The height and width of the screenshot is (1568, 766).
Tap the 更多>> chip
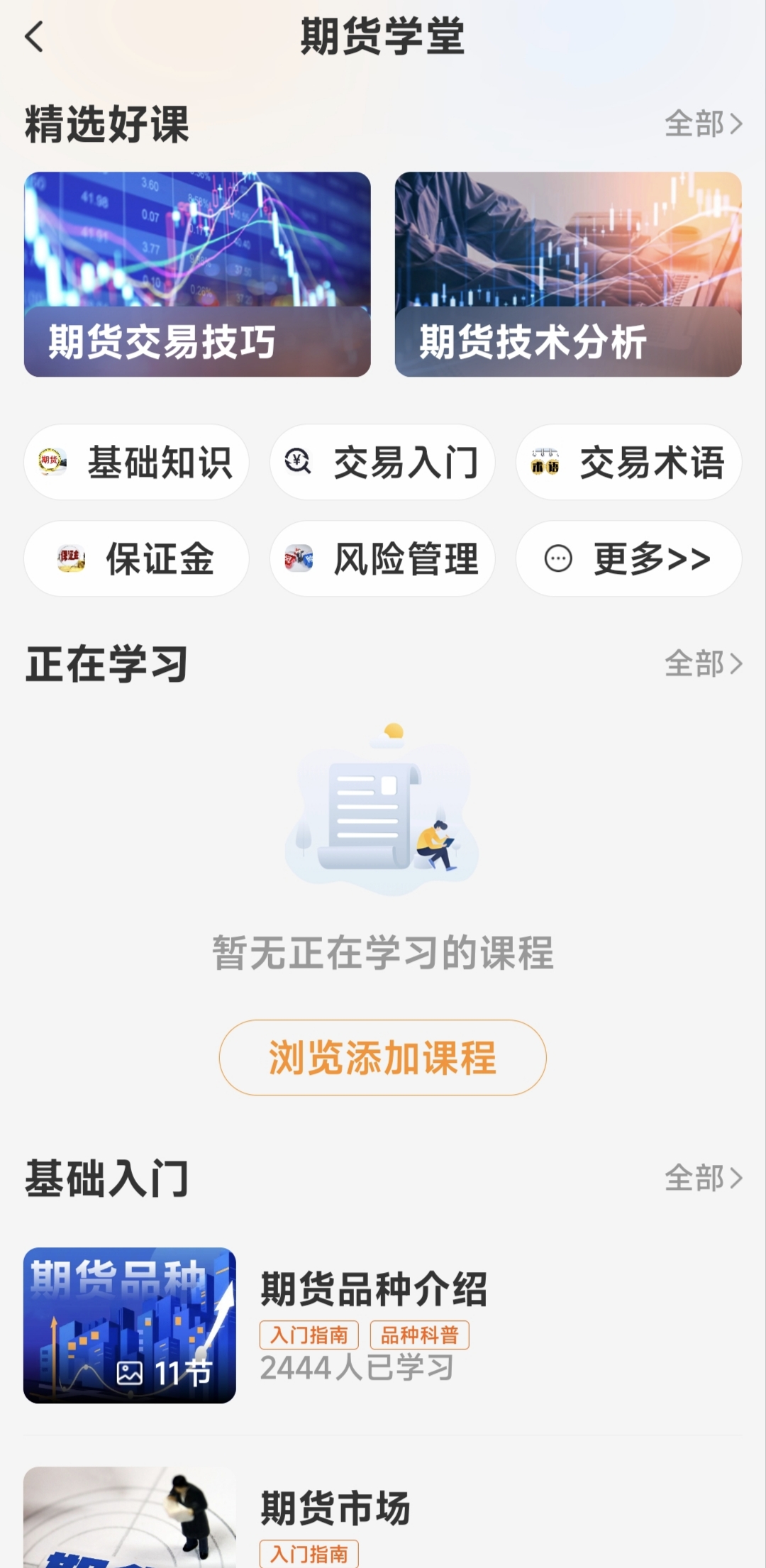[628, 558]
